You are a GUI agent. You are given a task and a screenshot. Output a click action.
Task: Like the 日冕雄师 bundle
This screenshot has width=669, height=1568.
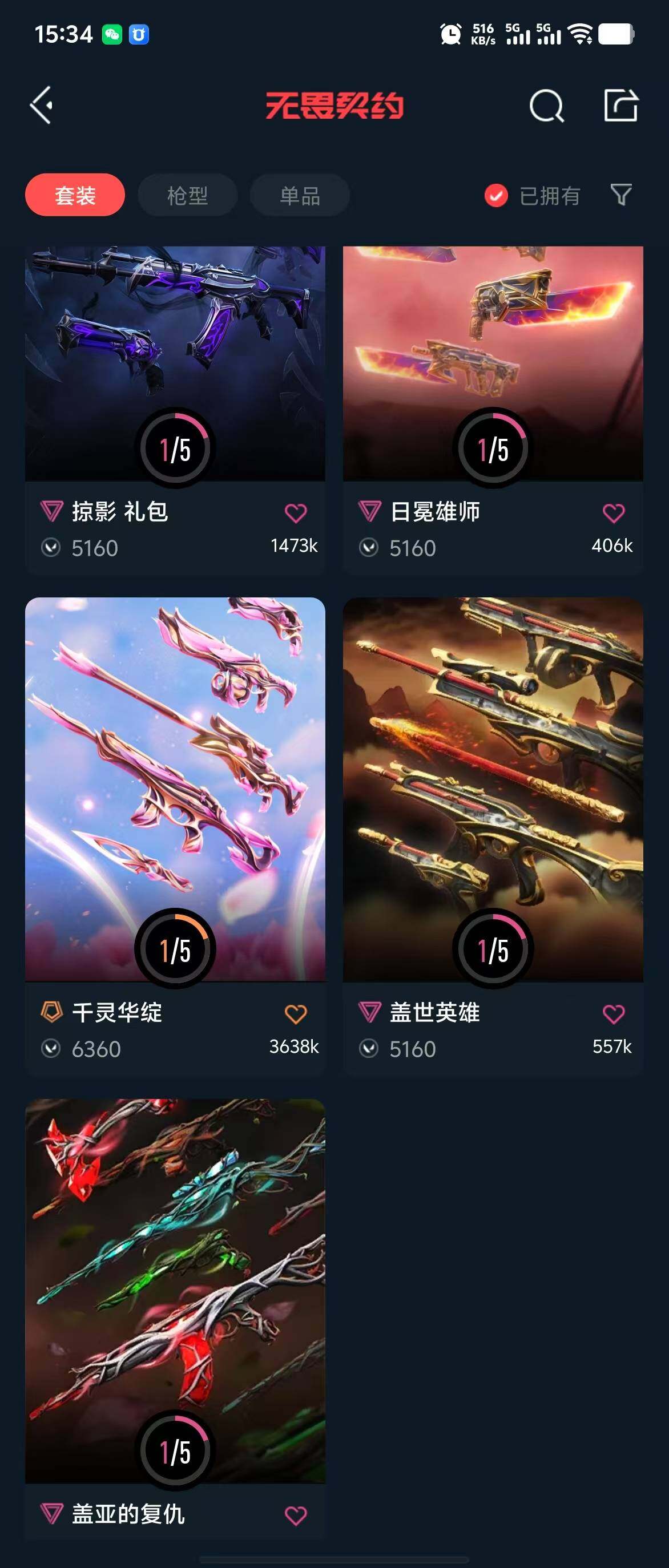[613, 513]
